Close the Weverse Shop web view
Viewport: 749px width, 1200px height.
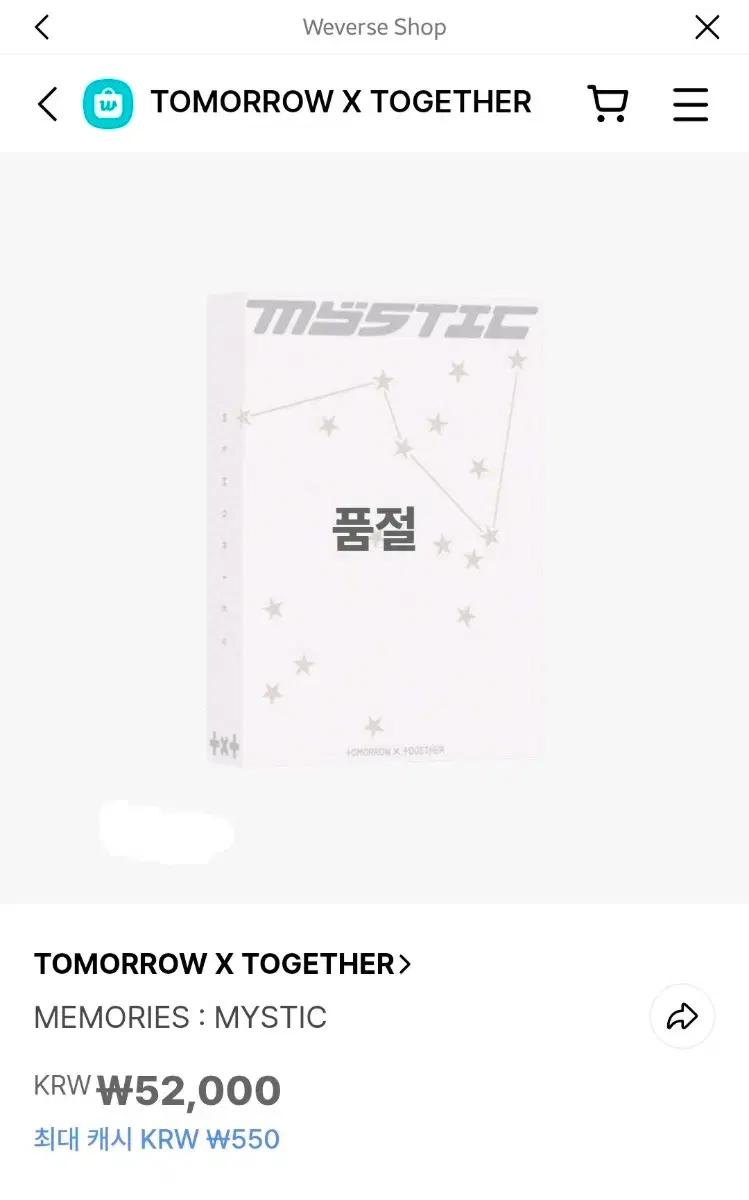click(x=707, y=27)
